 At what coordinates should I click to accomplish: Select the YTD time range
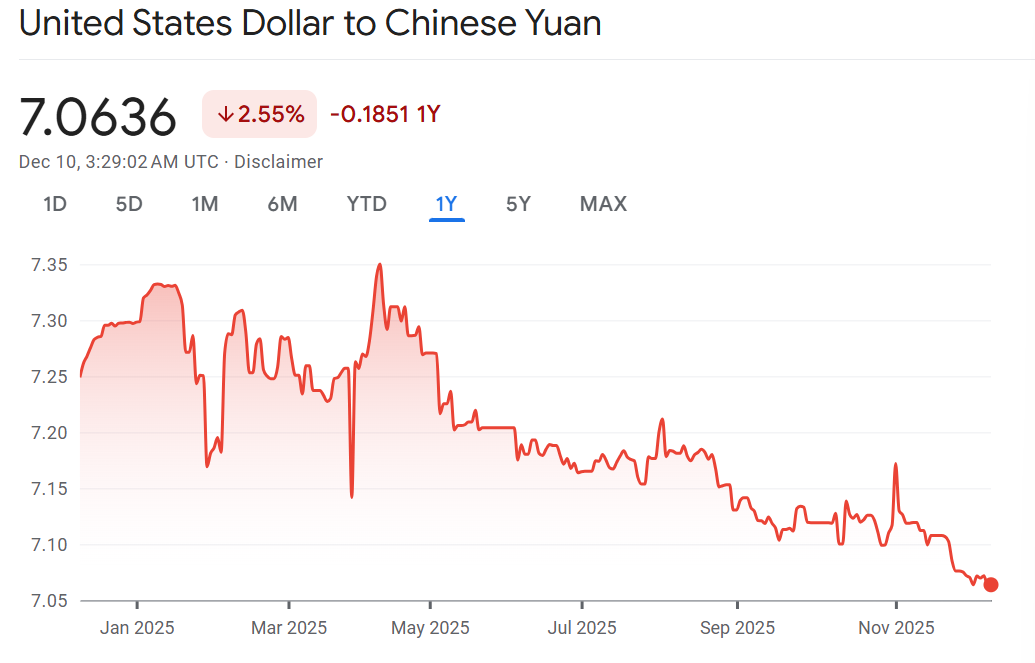click(366, 204)
